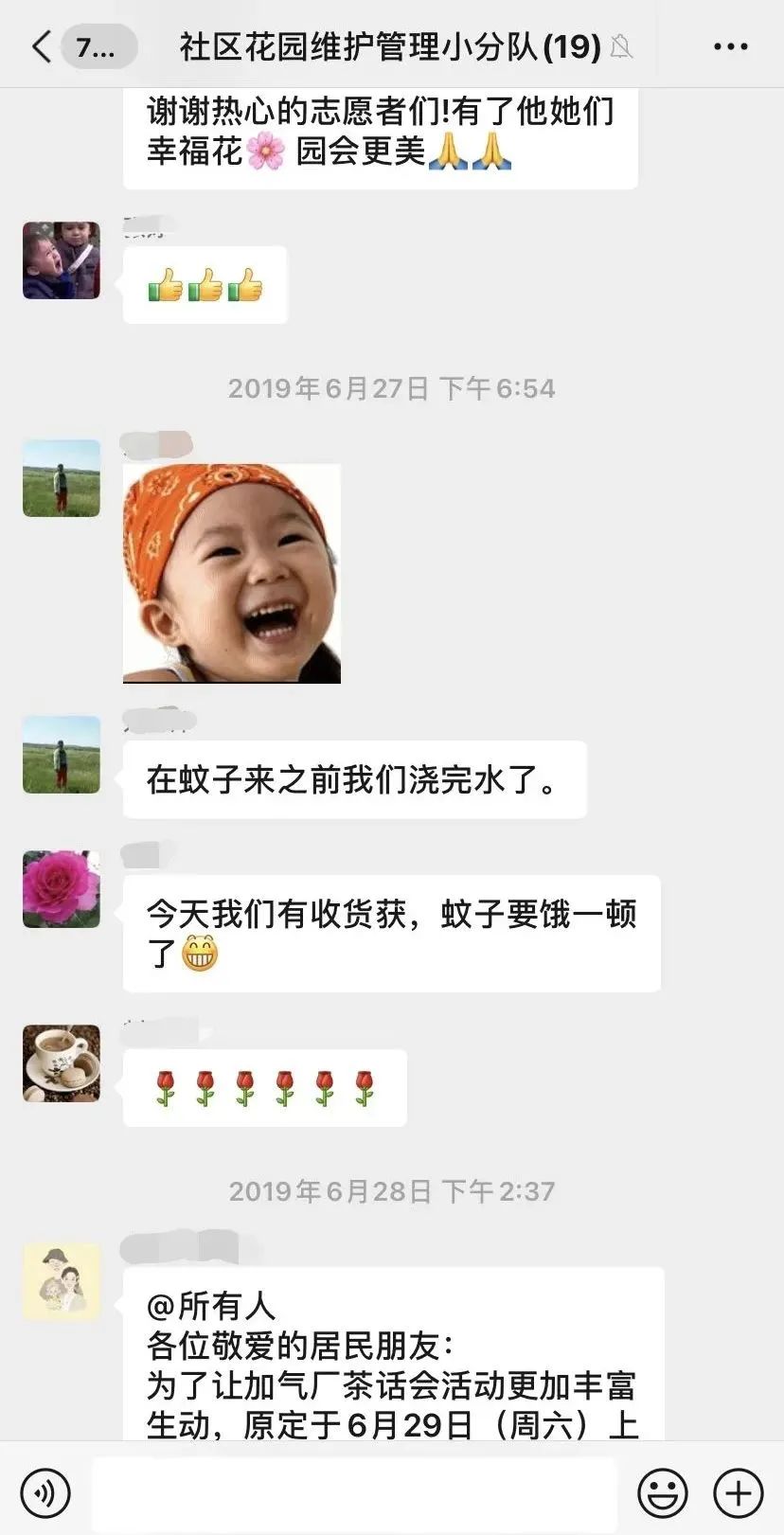The width and height of the screenshot is (784, 1535).
Task: Open grassland avatar beside the watering message
Action: [62, 755]
